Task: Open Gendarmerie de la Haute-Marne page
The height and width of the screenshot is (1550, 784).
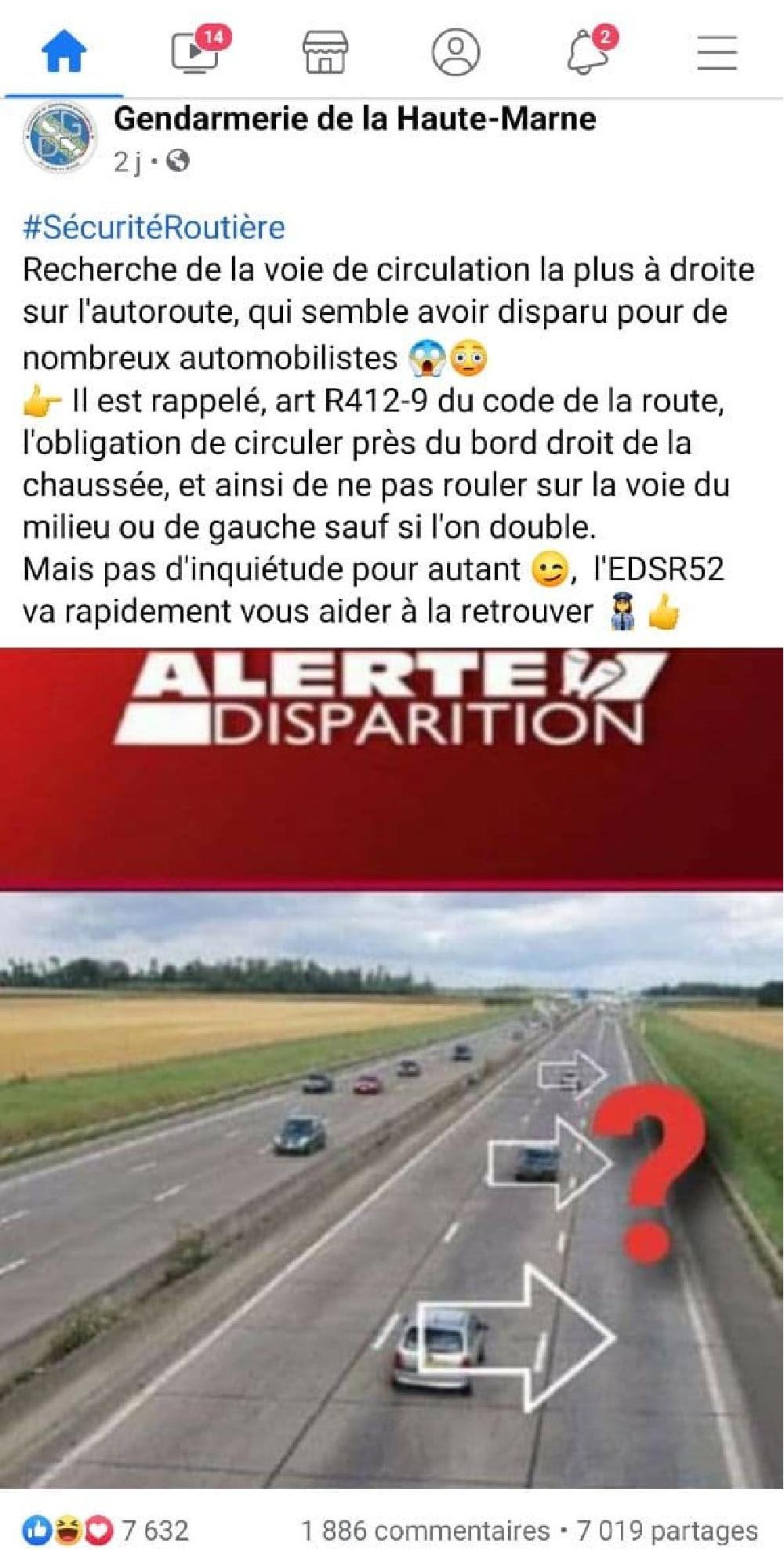Action: [x=354, y=119]
